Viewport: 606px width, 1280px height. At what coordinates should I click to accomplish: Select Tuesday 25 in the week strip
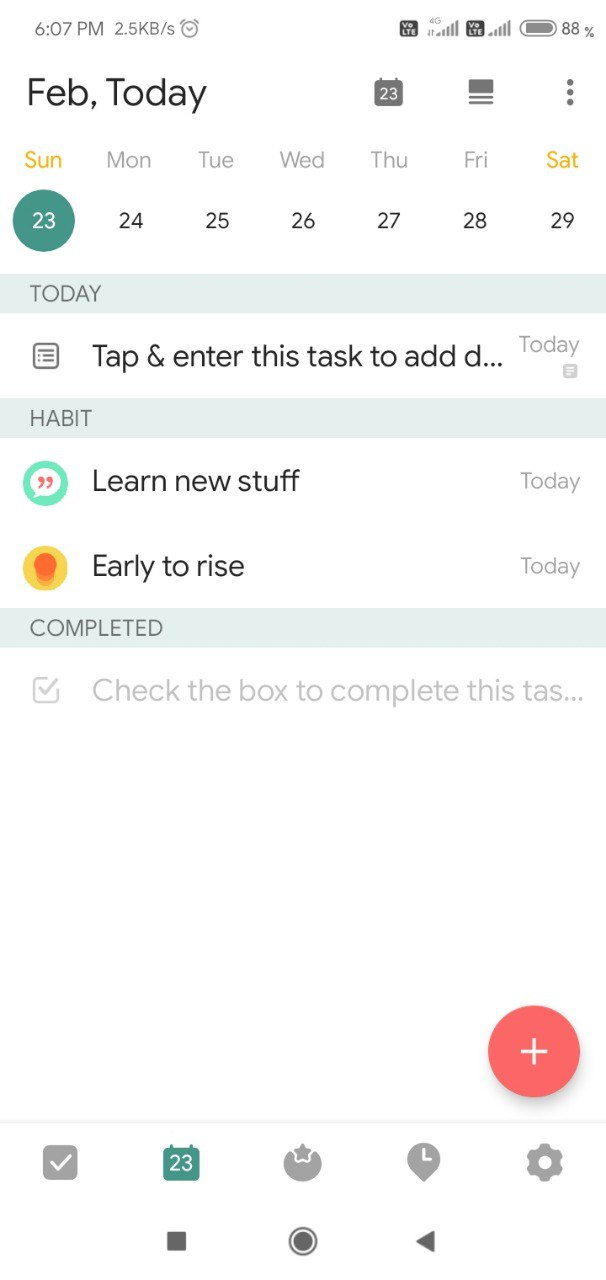(x=217, y=221)
